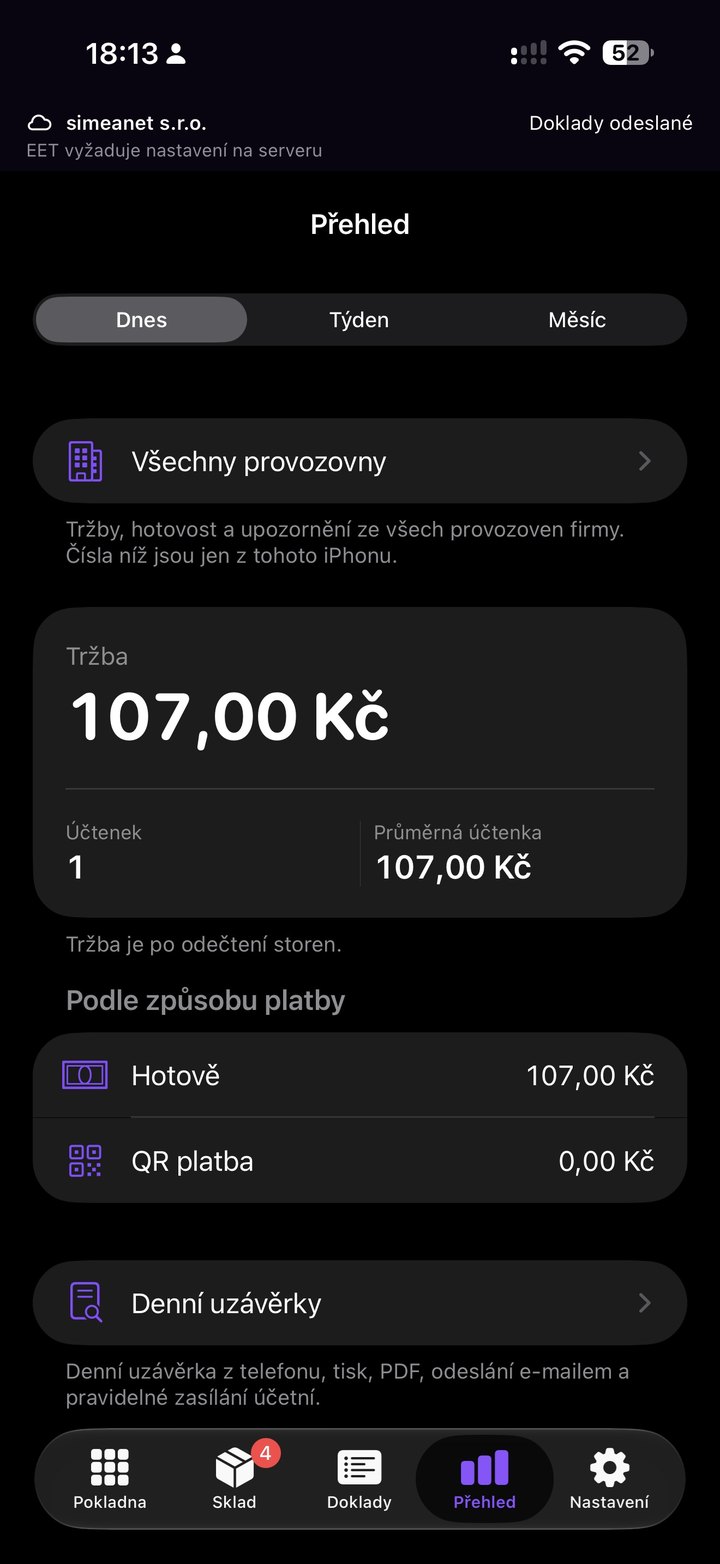
Task: Switch to the Týden segment
Action: 359,320
